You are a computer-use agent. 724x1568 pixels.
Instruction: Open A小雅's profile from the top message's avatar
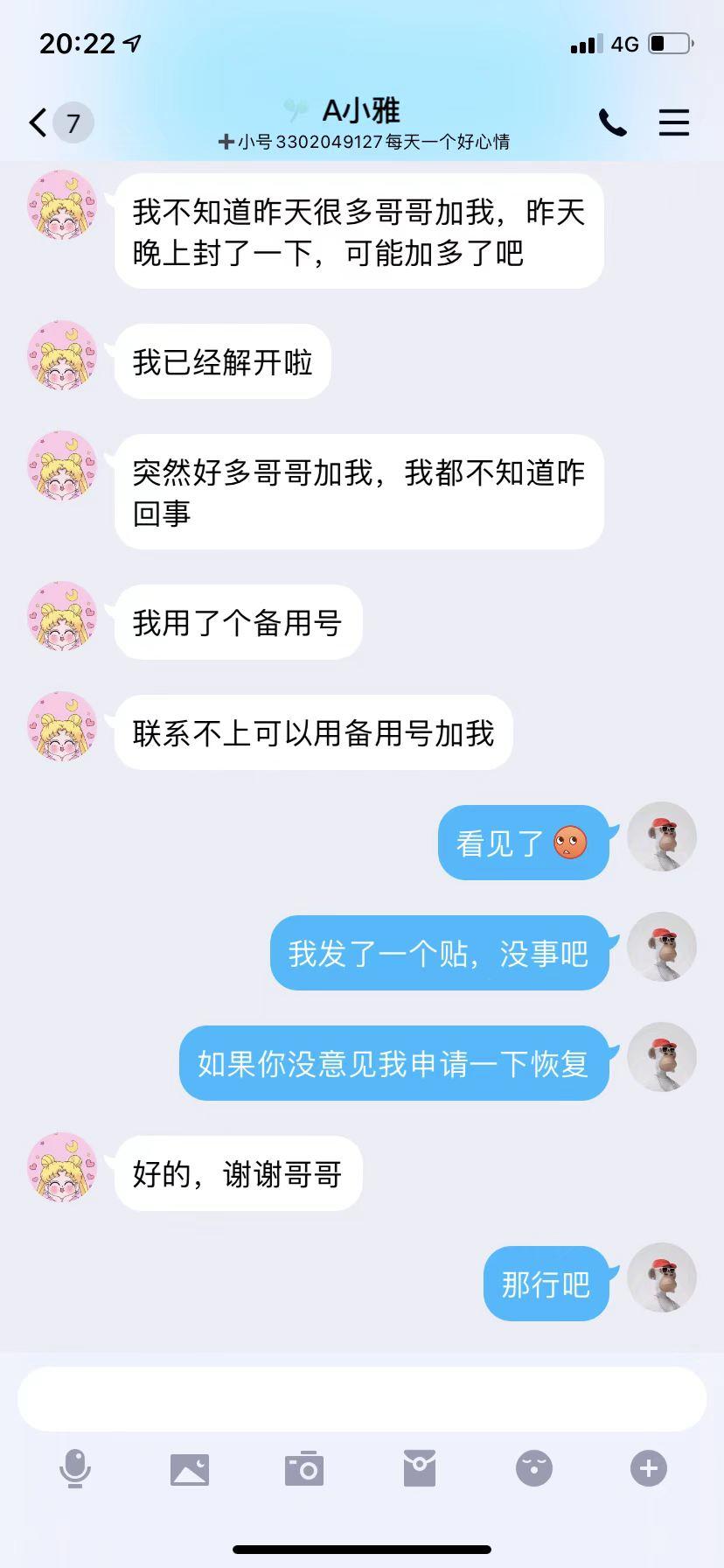point(62,205)
